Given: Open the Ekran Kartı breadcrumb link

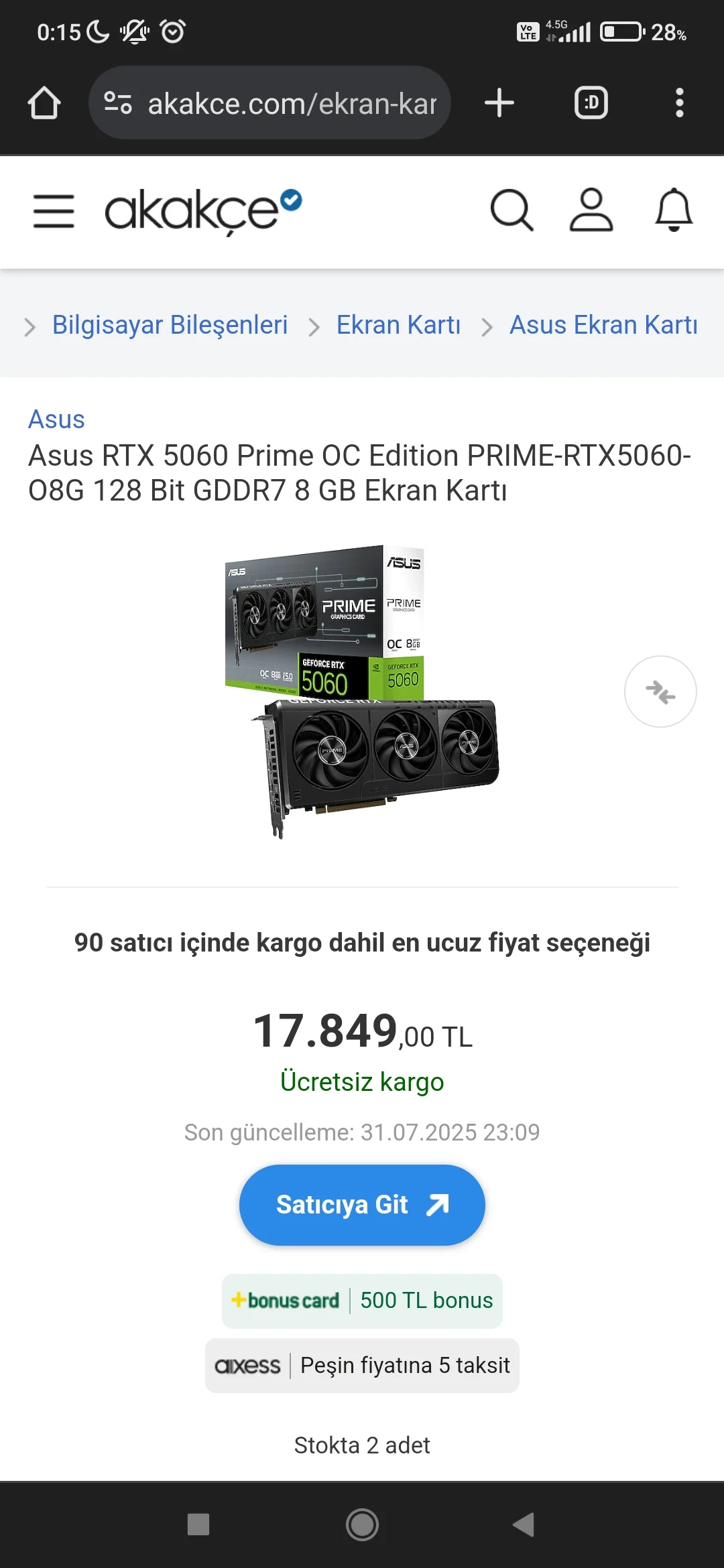Looking at the screenshot, I should click(x=398, y=325).
